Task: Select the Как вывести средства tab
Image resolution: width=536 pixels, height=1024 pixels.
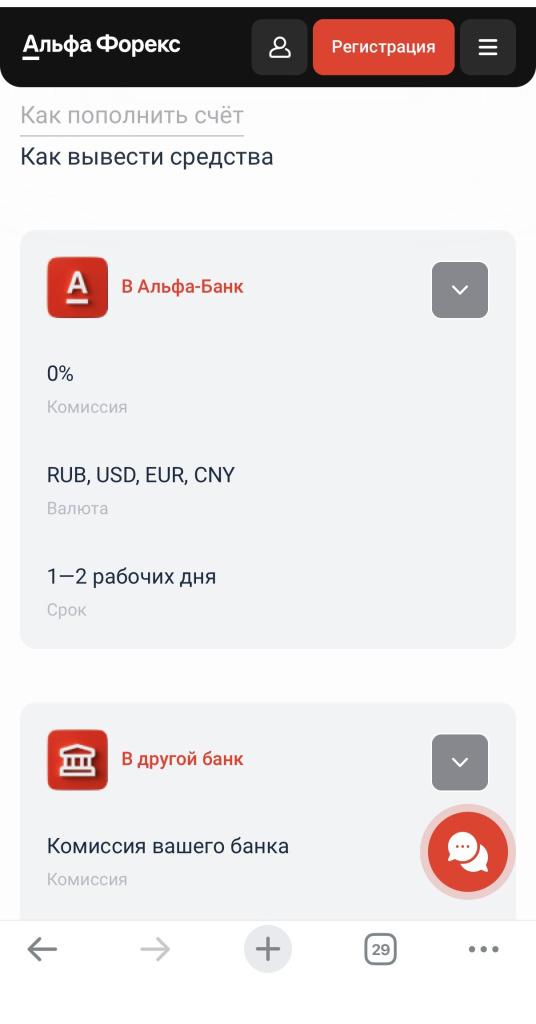Action: point(147,157)
